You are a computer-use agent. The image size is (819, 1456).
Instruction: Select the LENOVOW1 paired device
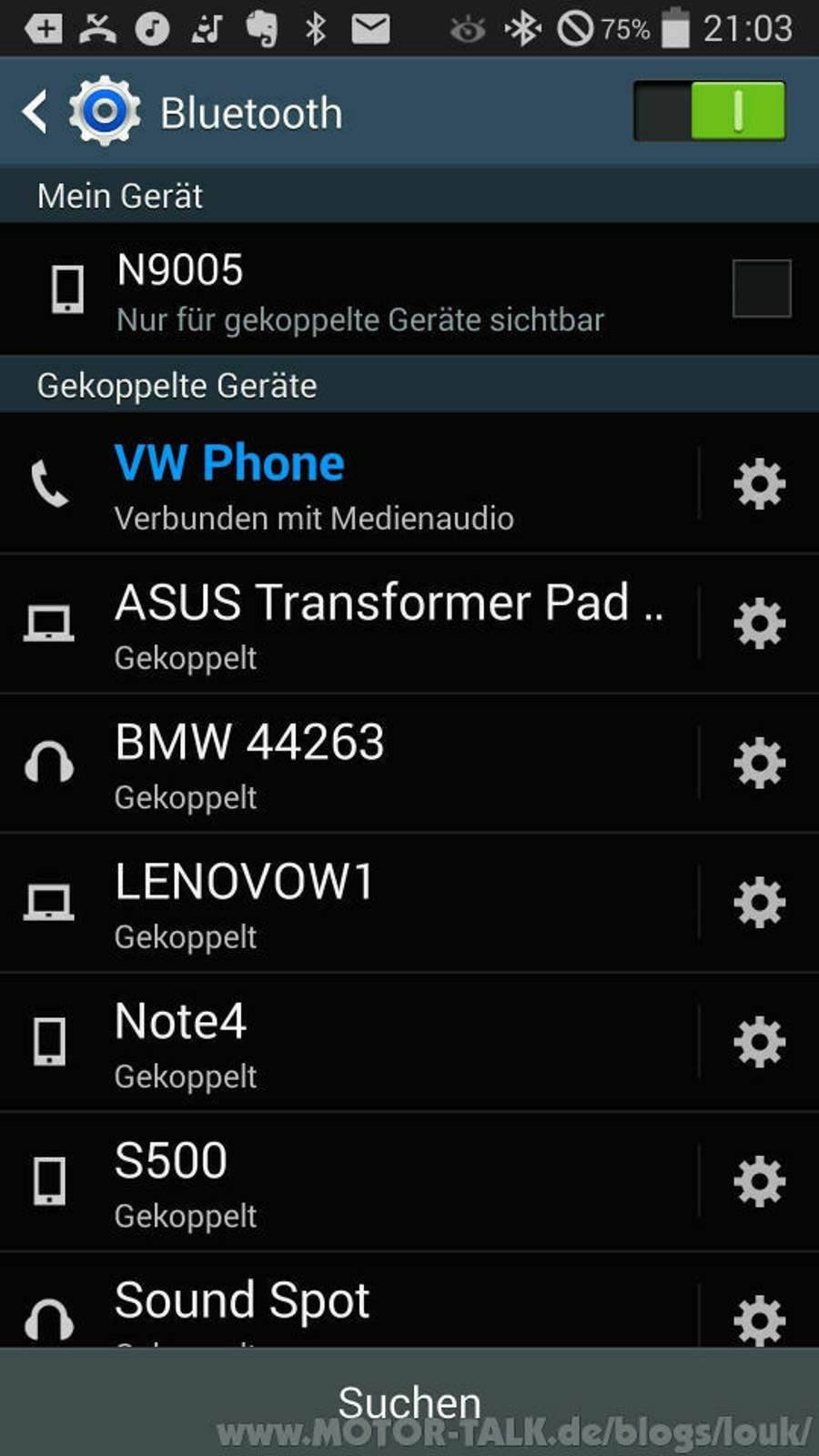(x=349, y=903)
